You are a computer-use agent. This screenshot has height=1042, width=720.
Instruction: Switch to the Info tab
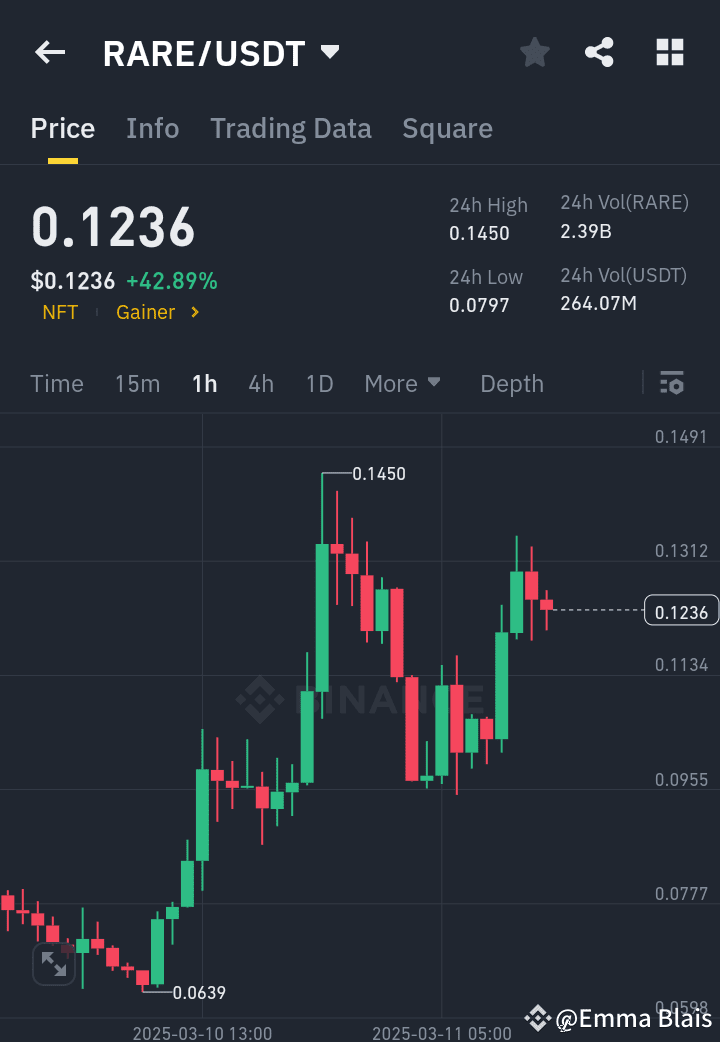[x=152, y=128]
